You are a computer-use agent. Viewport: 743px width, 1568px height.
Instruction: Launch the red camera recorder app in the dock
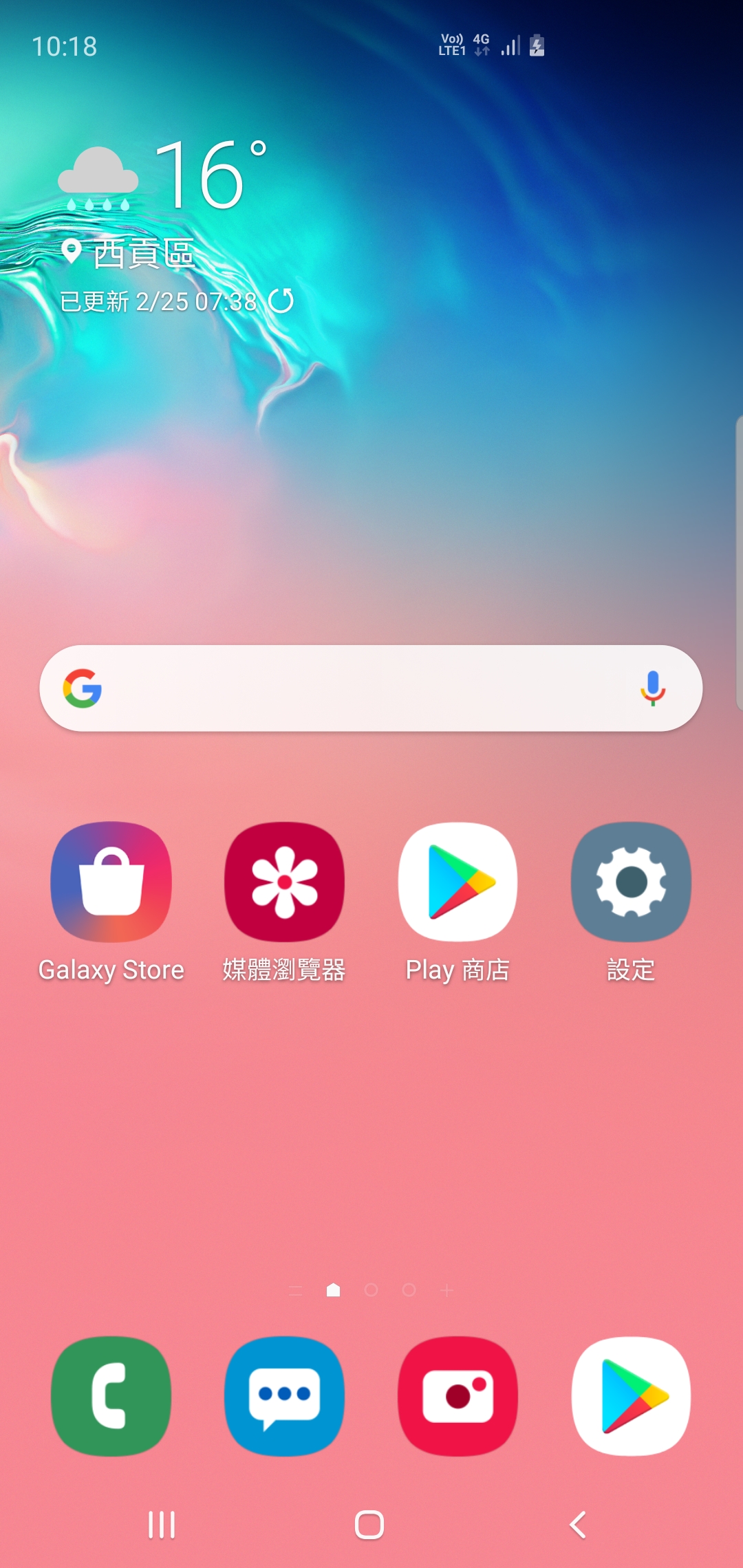(x=458, y=1396)
